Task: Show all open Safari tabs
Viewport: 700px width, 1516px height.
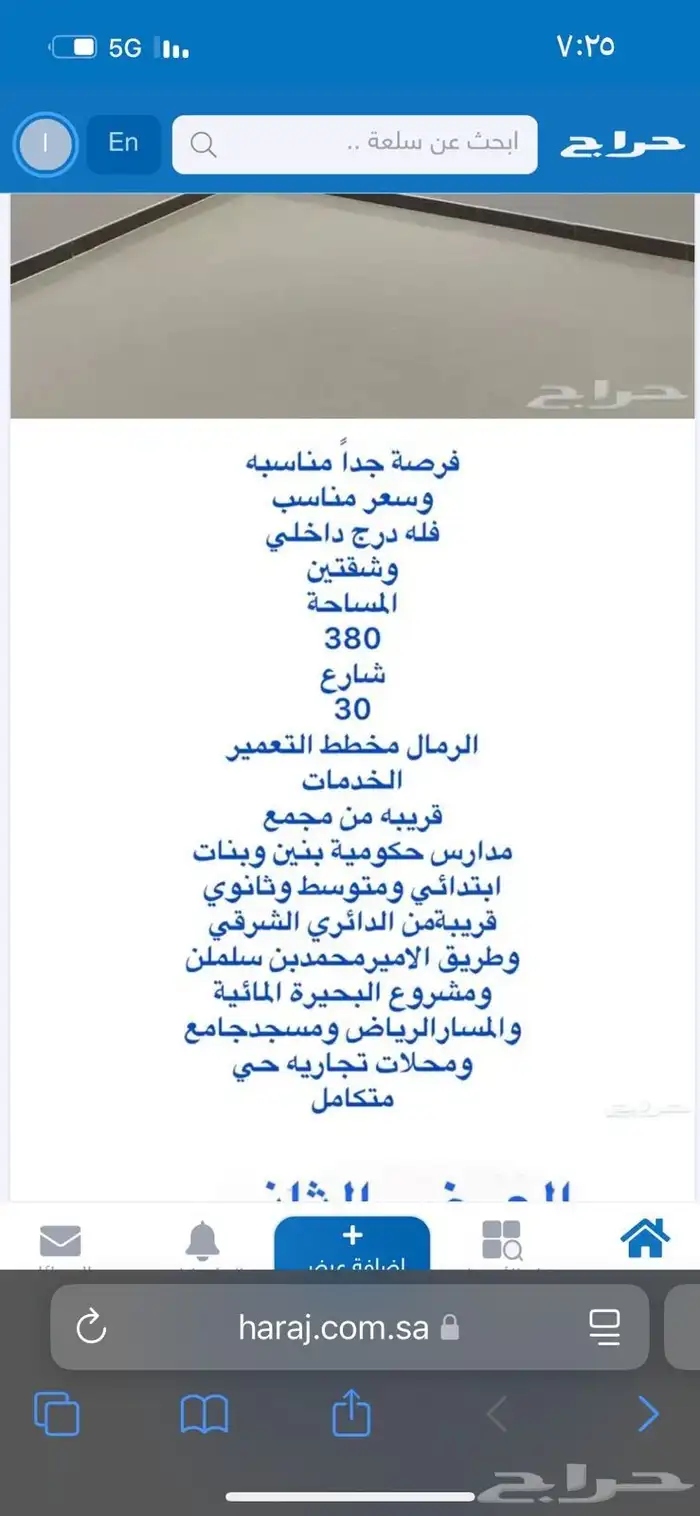Action: coord(57,1414)
